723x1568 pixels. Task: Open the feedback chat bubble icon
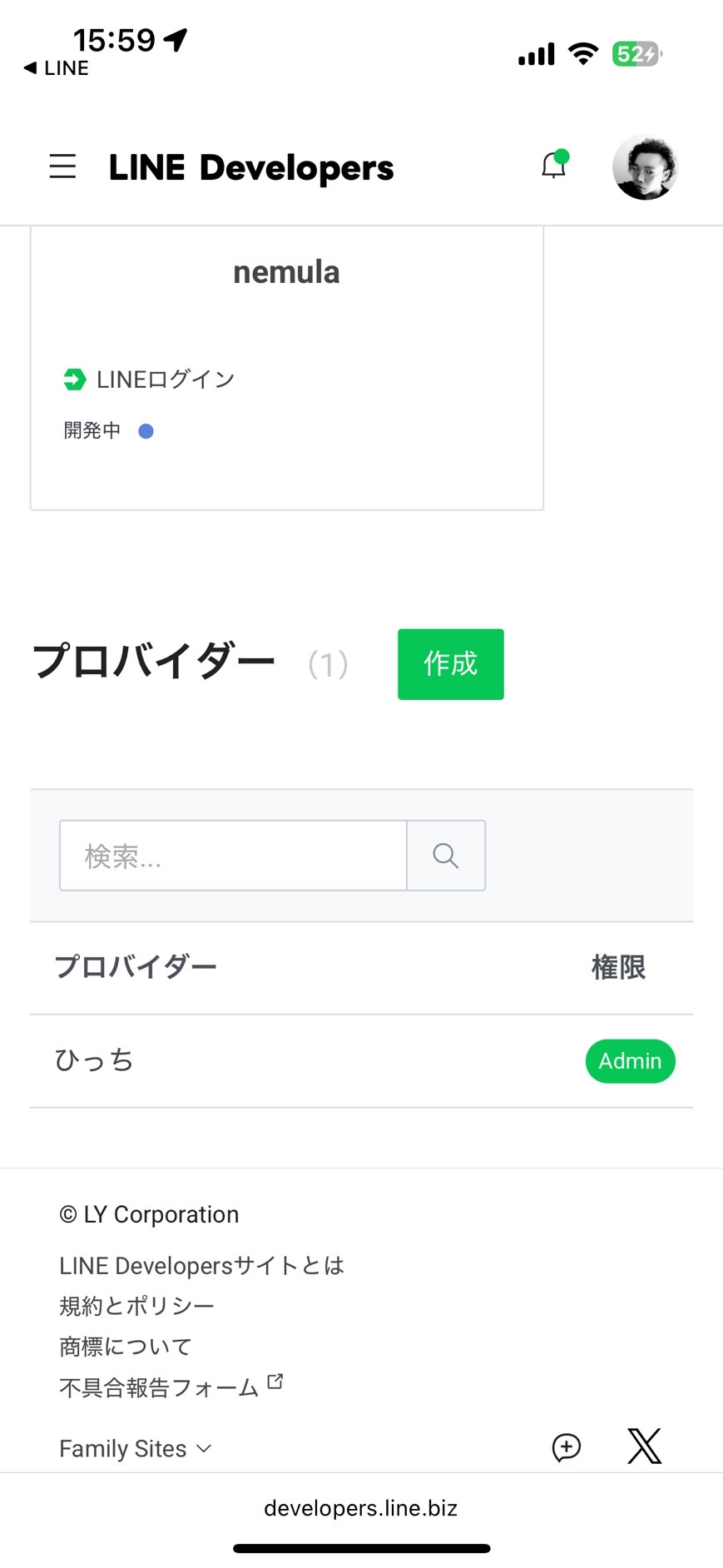coord(567,1447)
